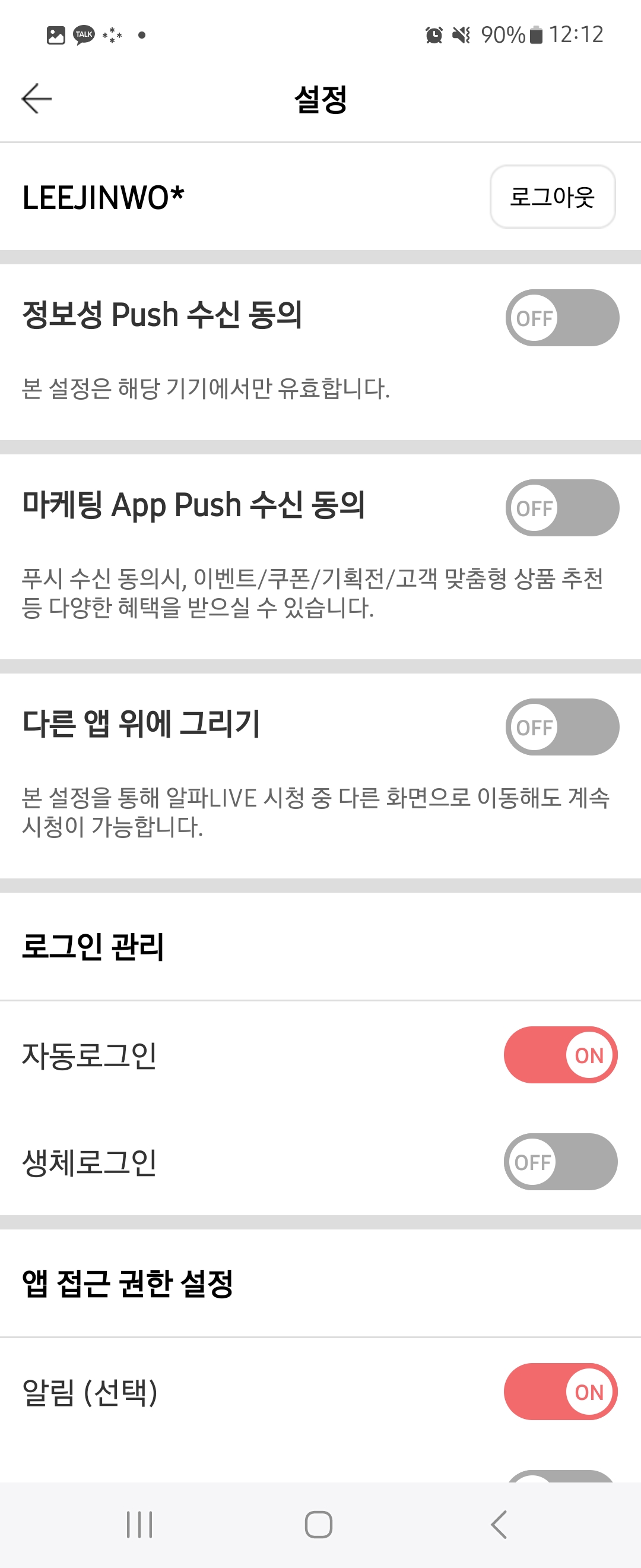Image resolution: width=641 pixels, height=1568 pixels.
Task: Enable 정보성 Push 수신 동의 toggle
Action: coord(562,318)
